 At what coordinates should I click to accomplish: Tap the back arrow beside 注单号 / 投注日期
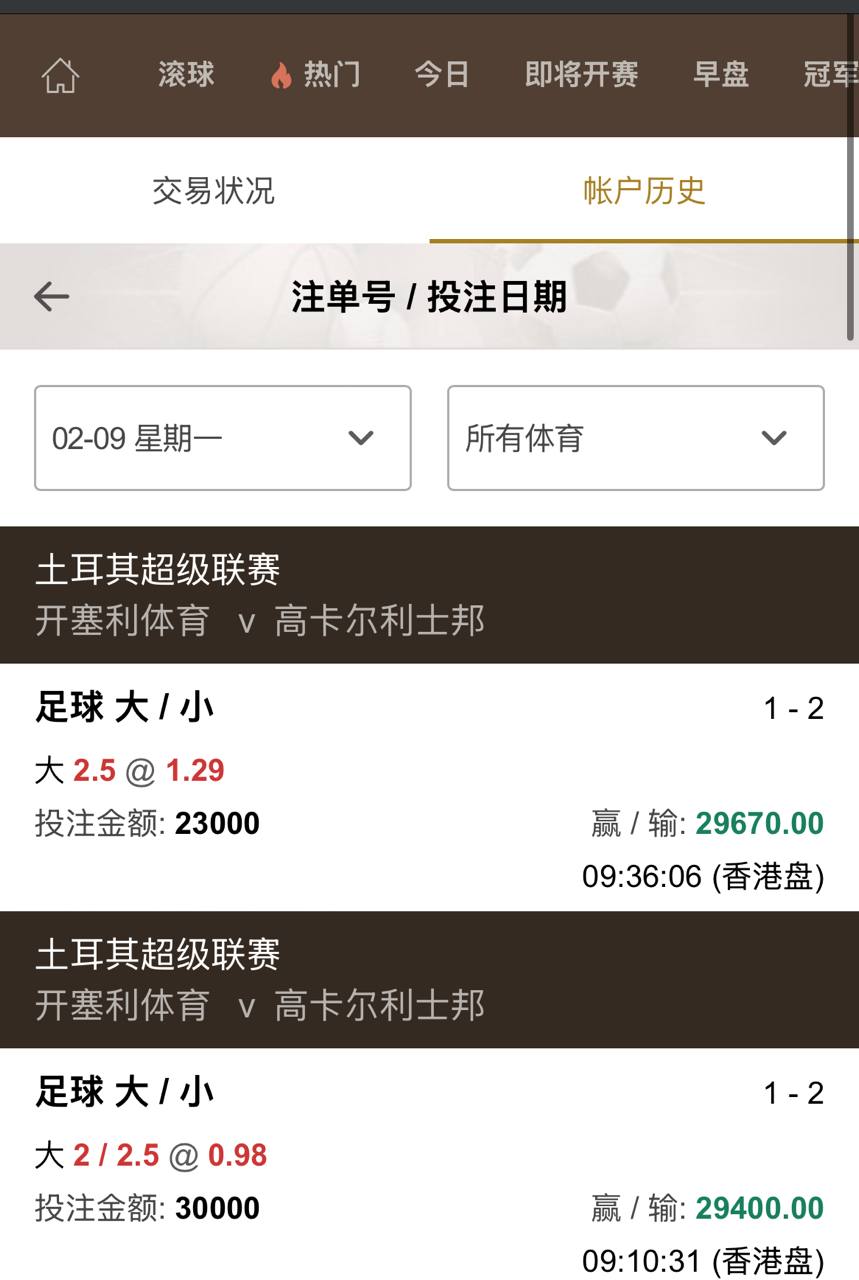click(51, 296)
